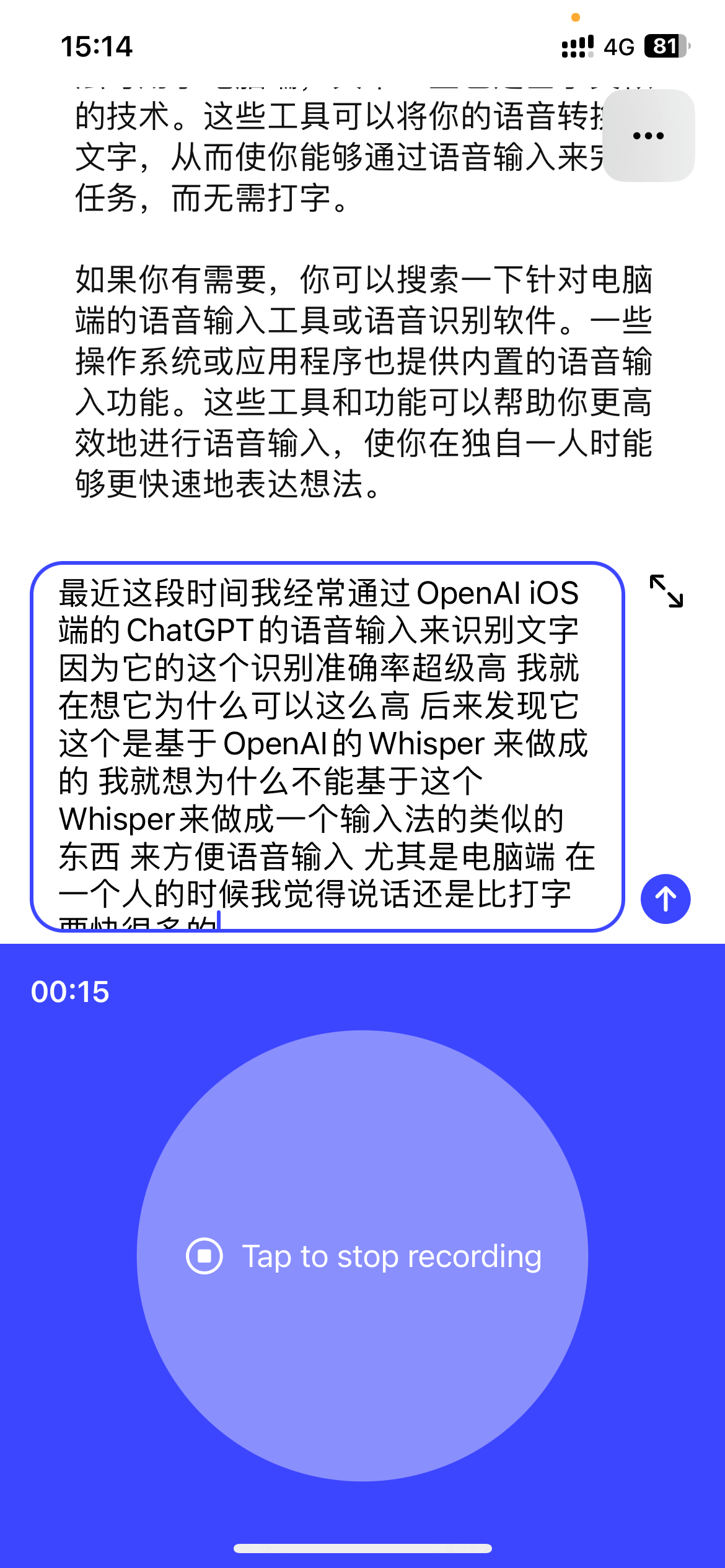Tap the stop icon to end voice recording
725x1568 pixels.
coord(206,1255)
